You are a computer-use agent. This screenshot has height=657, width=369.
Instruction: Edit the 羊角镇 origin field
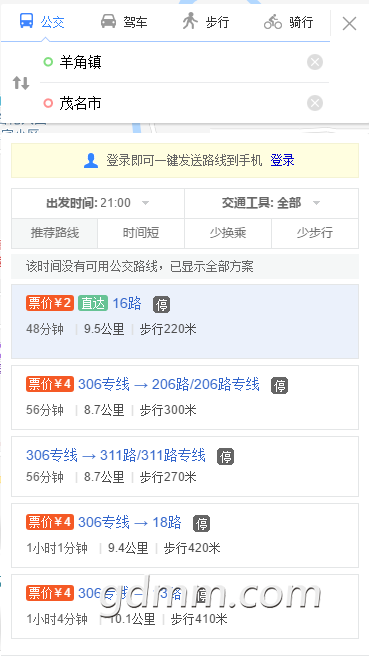174,62
